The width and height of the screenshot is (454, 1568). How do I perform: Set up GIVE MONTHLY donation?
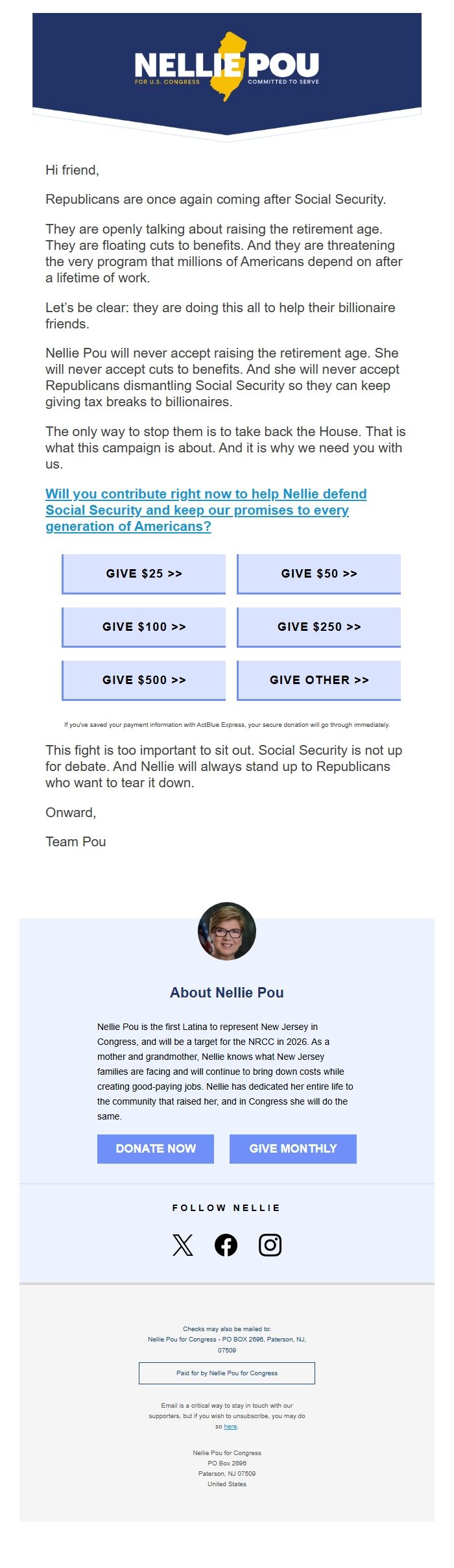293,1149
